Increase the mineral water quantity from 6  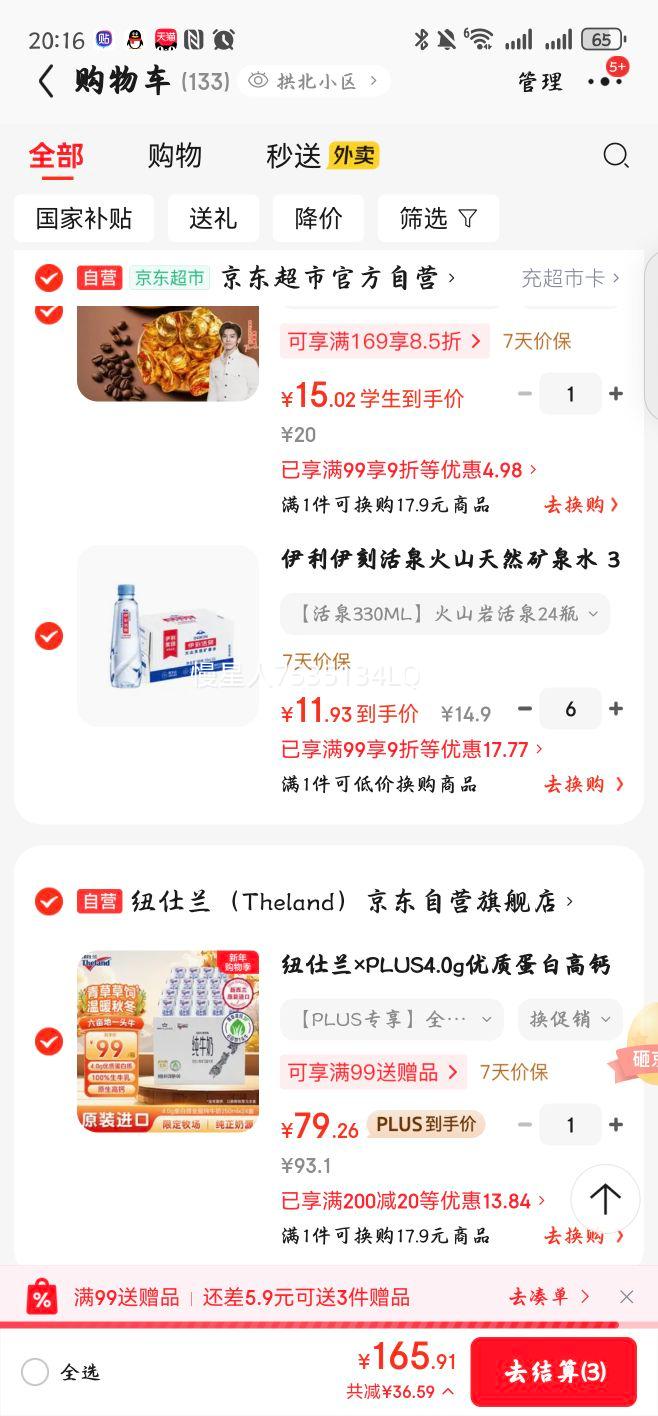[x=616, y=709]
